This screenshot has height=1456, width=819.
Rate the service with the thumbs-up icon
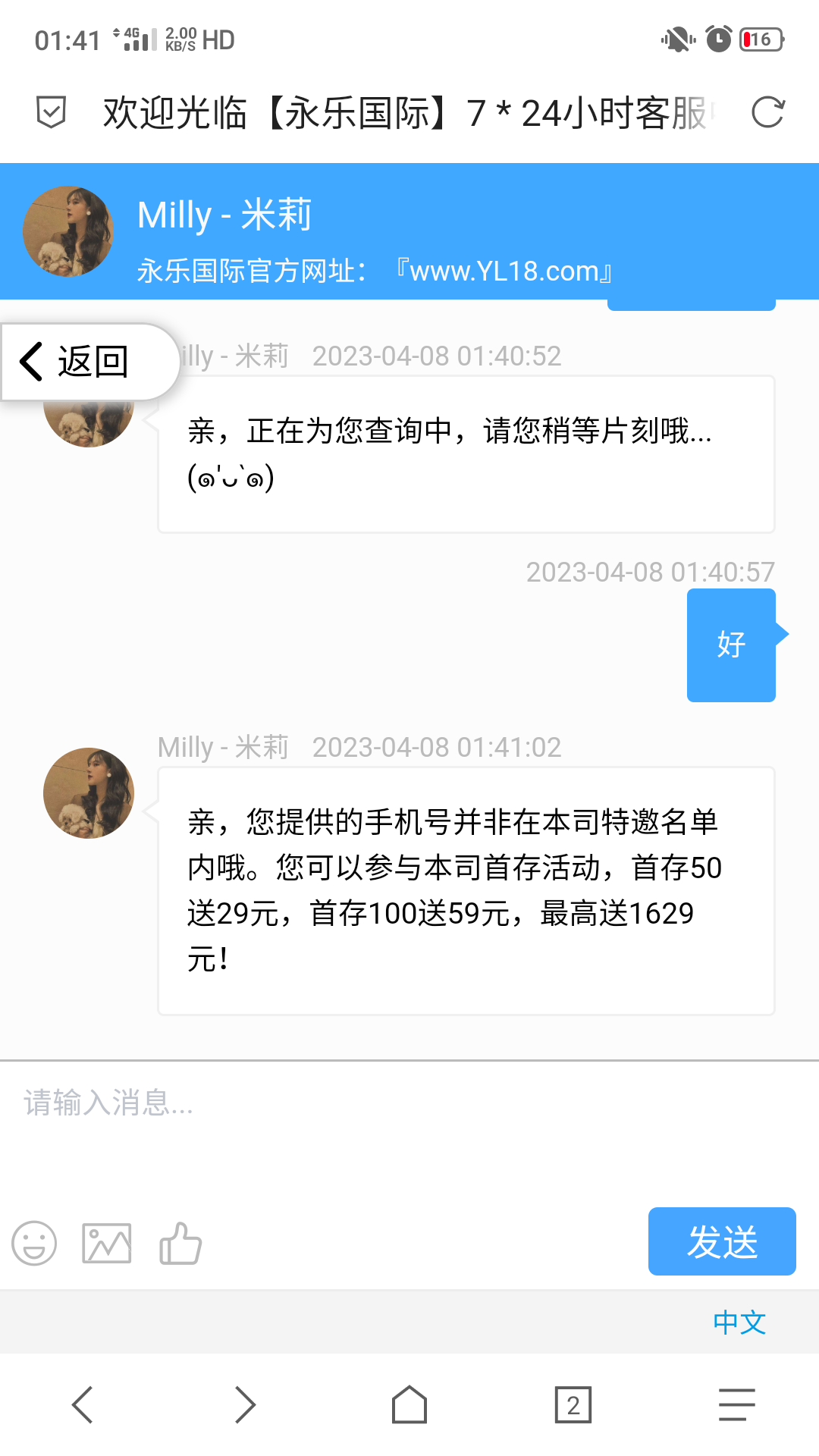(180, 1243)
